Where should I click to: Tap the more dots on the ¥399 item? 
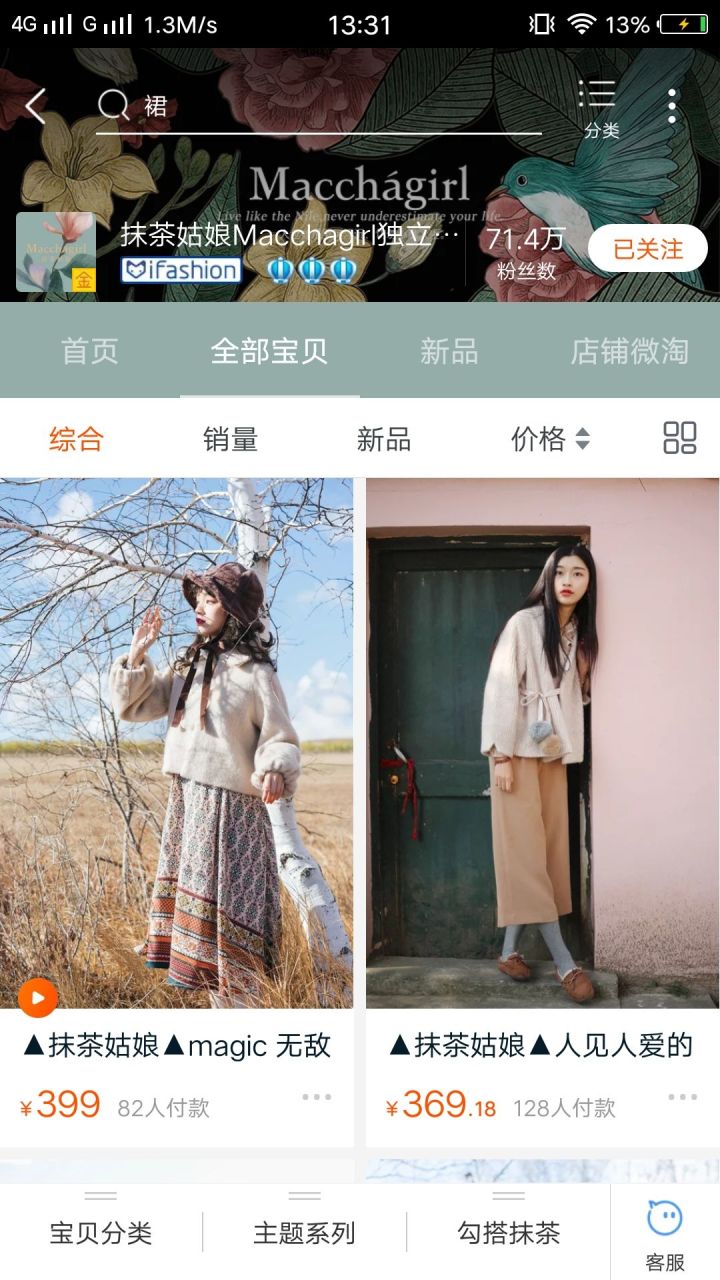coord(316,1097)
